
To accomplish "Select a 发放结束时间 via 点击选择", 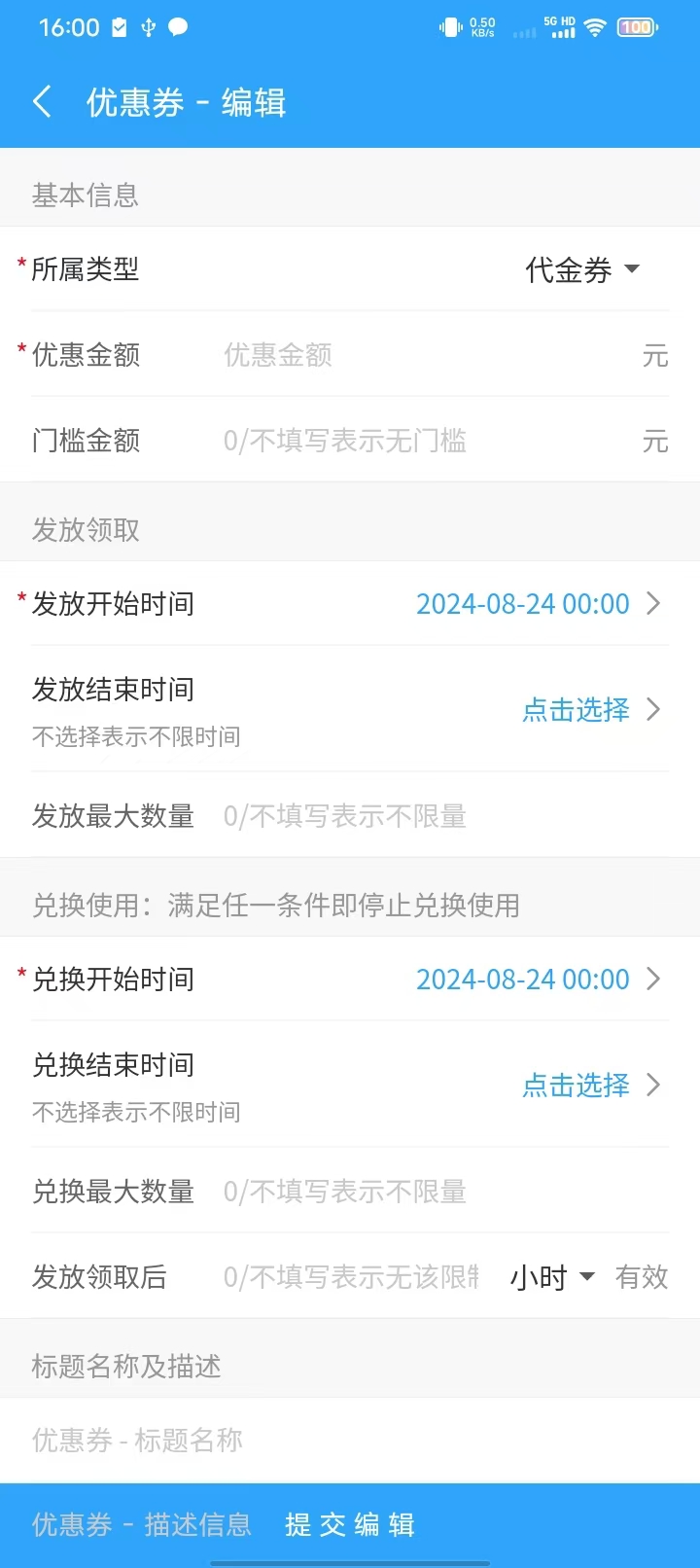I will coord(592,709).
